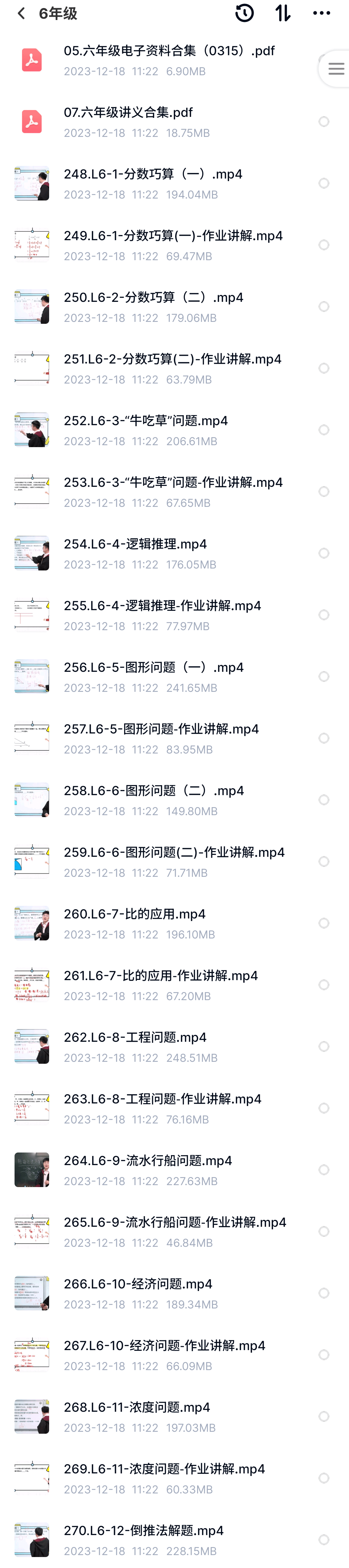Image resolution: width=349 pixels, height=1568 pixels.
Task: Open the recent history clock icon
Action: click(x=244, y=13)
